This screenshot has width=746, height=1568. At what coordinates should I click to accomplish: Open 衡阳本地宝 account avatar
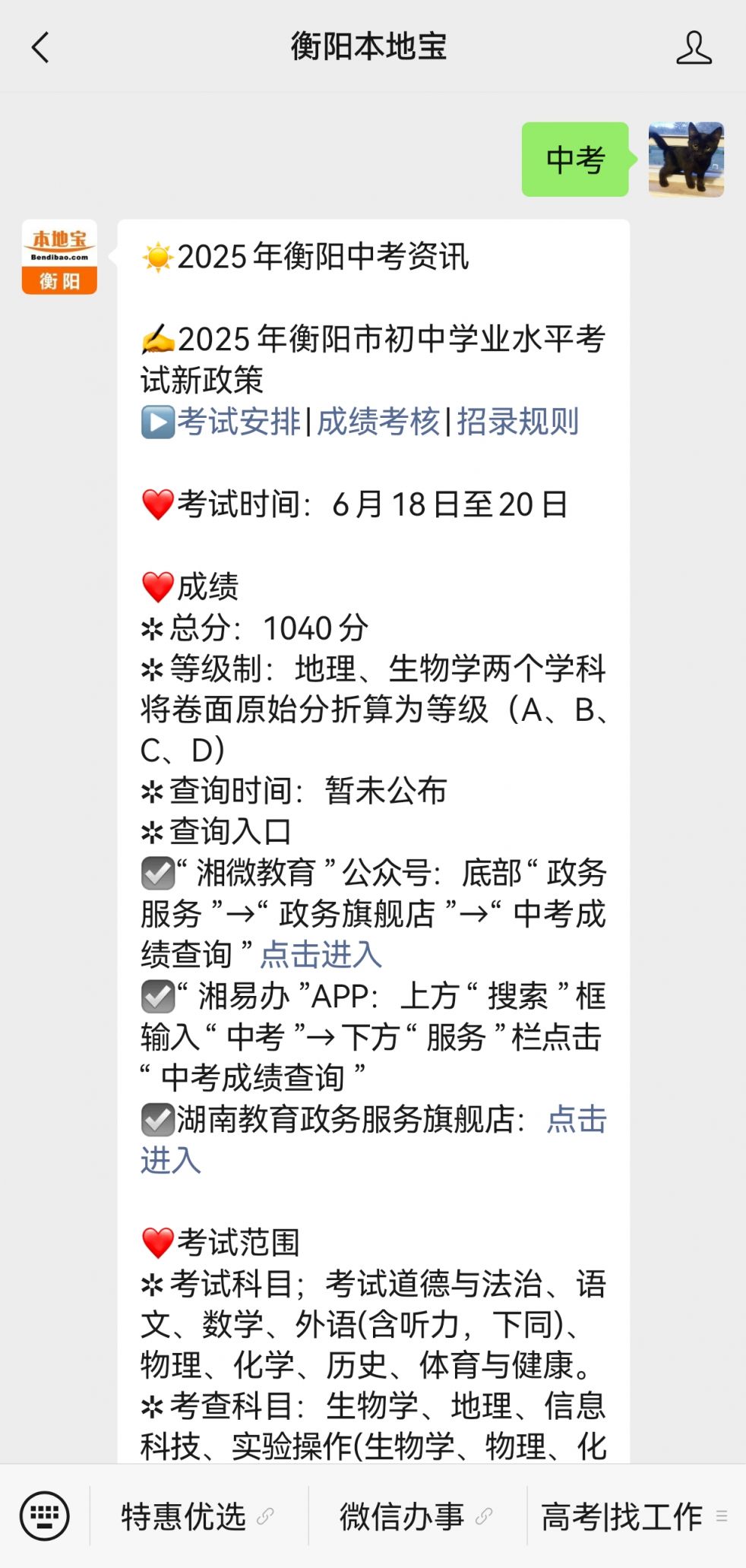[x=59, y=257]
